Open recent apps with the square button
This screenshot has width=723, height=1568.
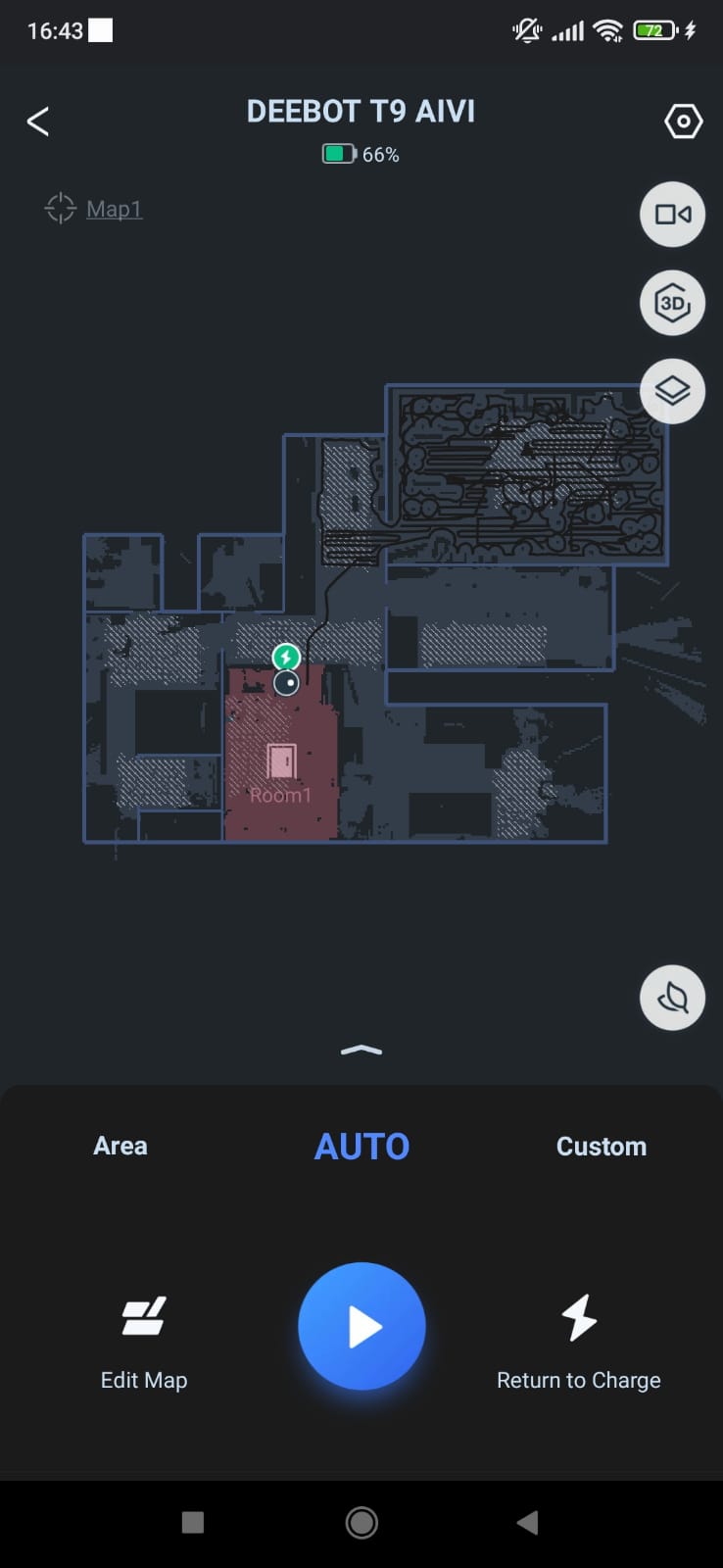pyautogui.click(x=193, y=1522)
